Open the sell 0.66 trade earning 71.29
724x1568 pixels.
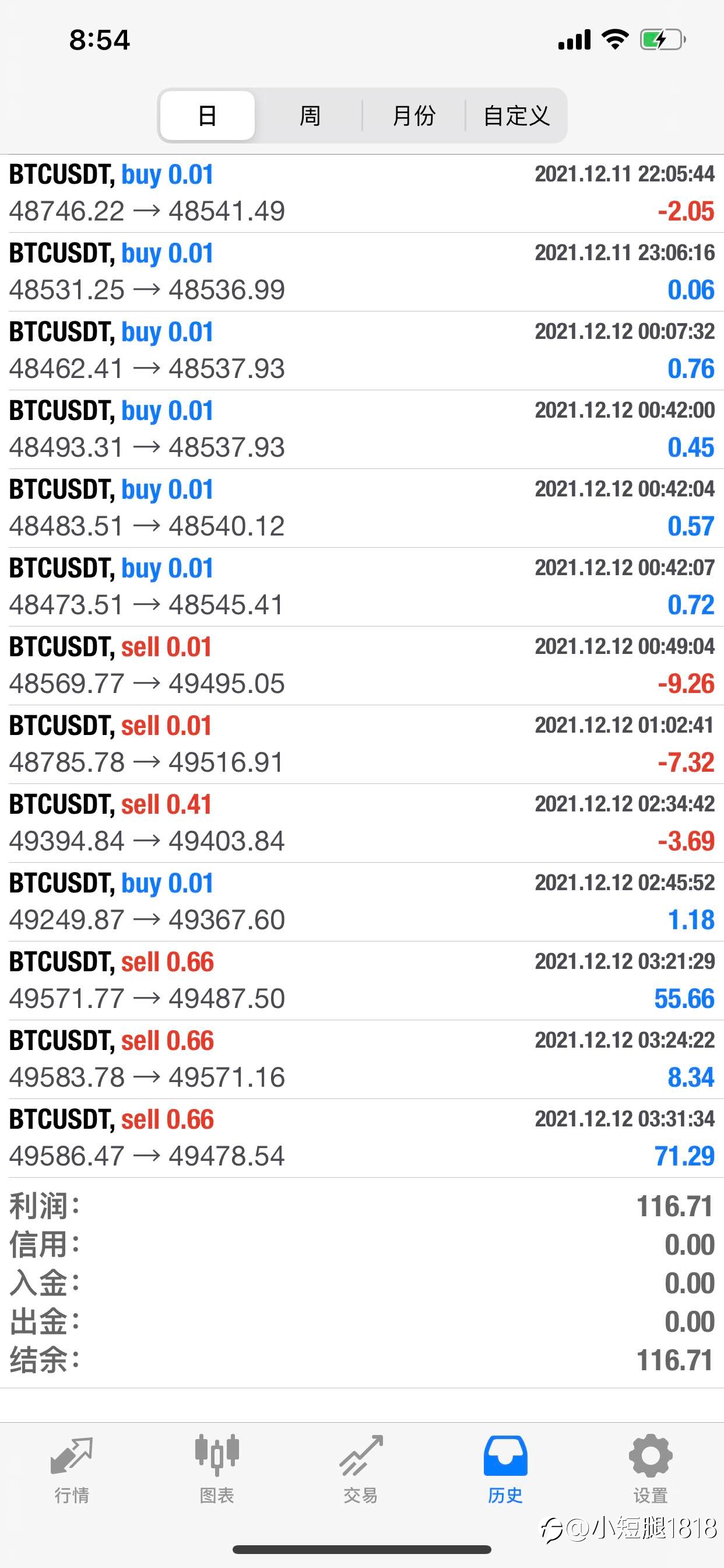(362, 1138)
